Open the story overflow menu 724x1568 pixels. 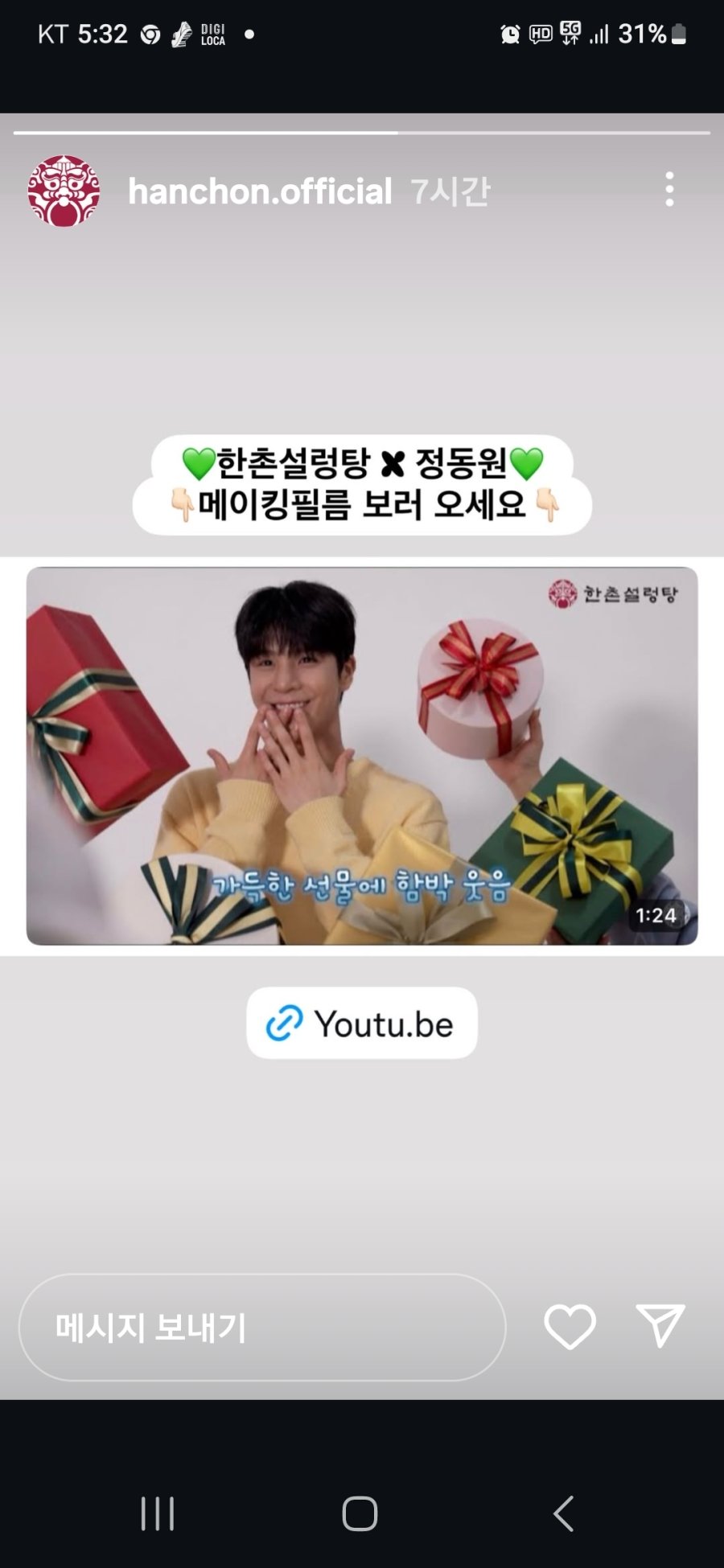[x=669, y=190]
